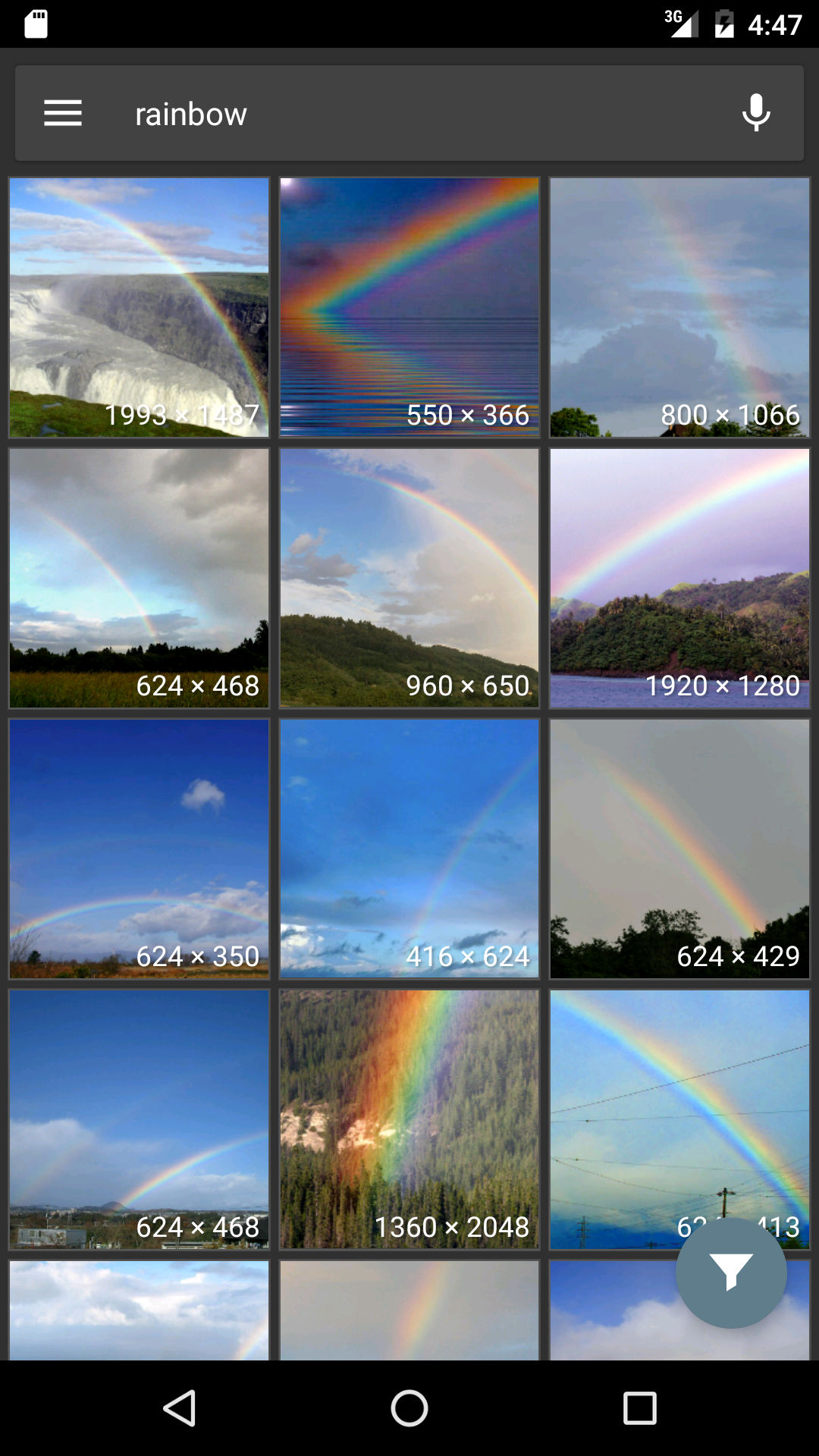Image resolution: width=819 pixels, height=1456 pixels.
Task: Select the 416 × 624 blue sky image
Action: (409, 849)
